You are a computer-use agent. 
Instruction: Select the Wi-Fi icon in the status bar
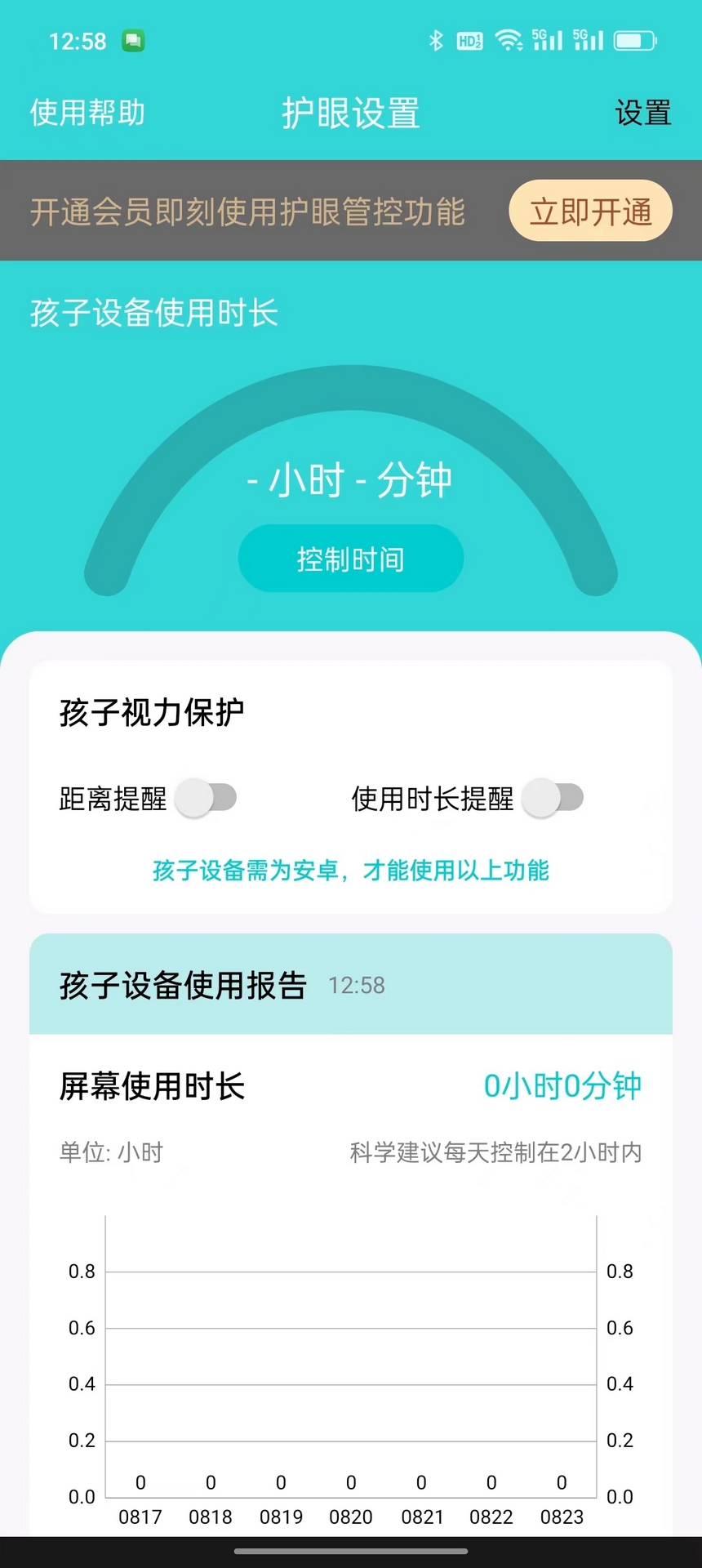510,38
